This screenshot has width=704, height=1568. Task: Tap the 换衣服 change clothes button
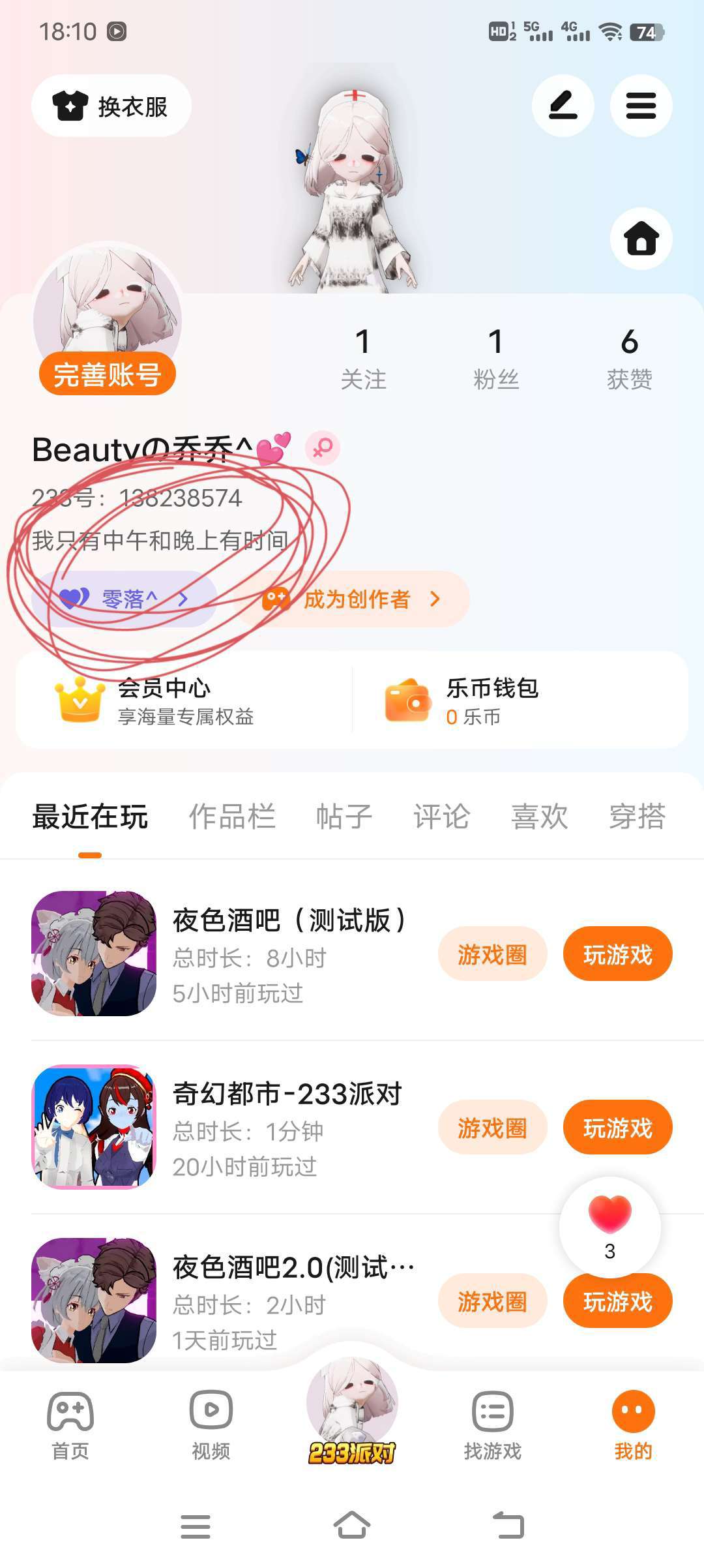(x=111, y=106)
